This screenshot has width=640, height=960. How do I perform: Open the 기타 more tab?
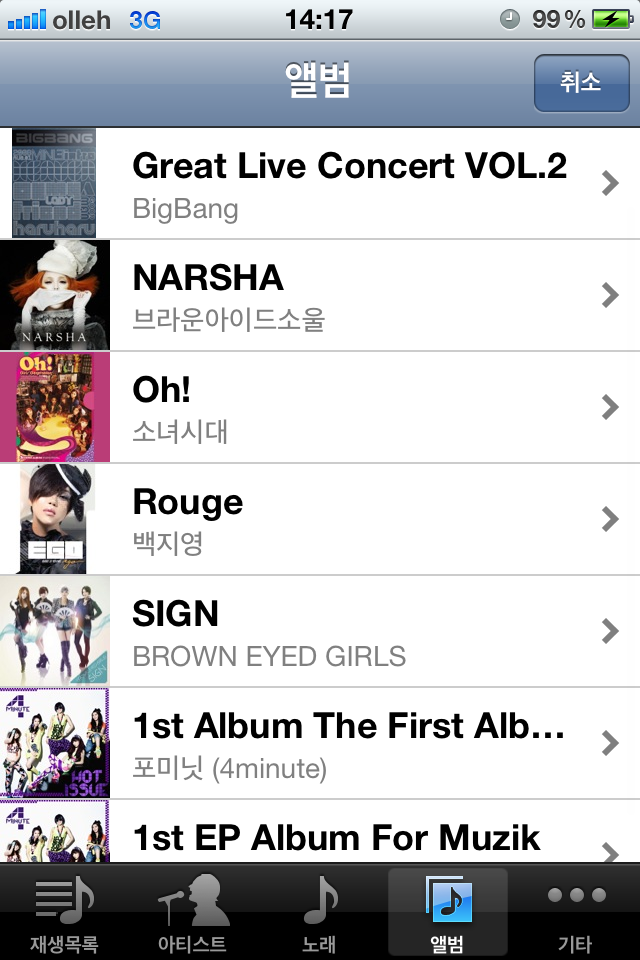pyautogui.click(x=576, y=912)
